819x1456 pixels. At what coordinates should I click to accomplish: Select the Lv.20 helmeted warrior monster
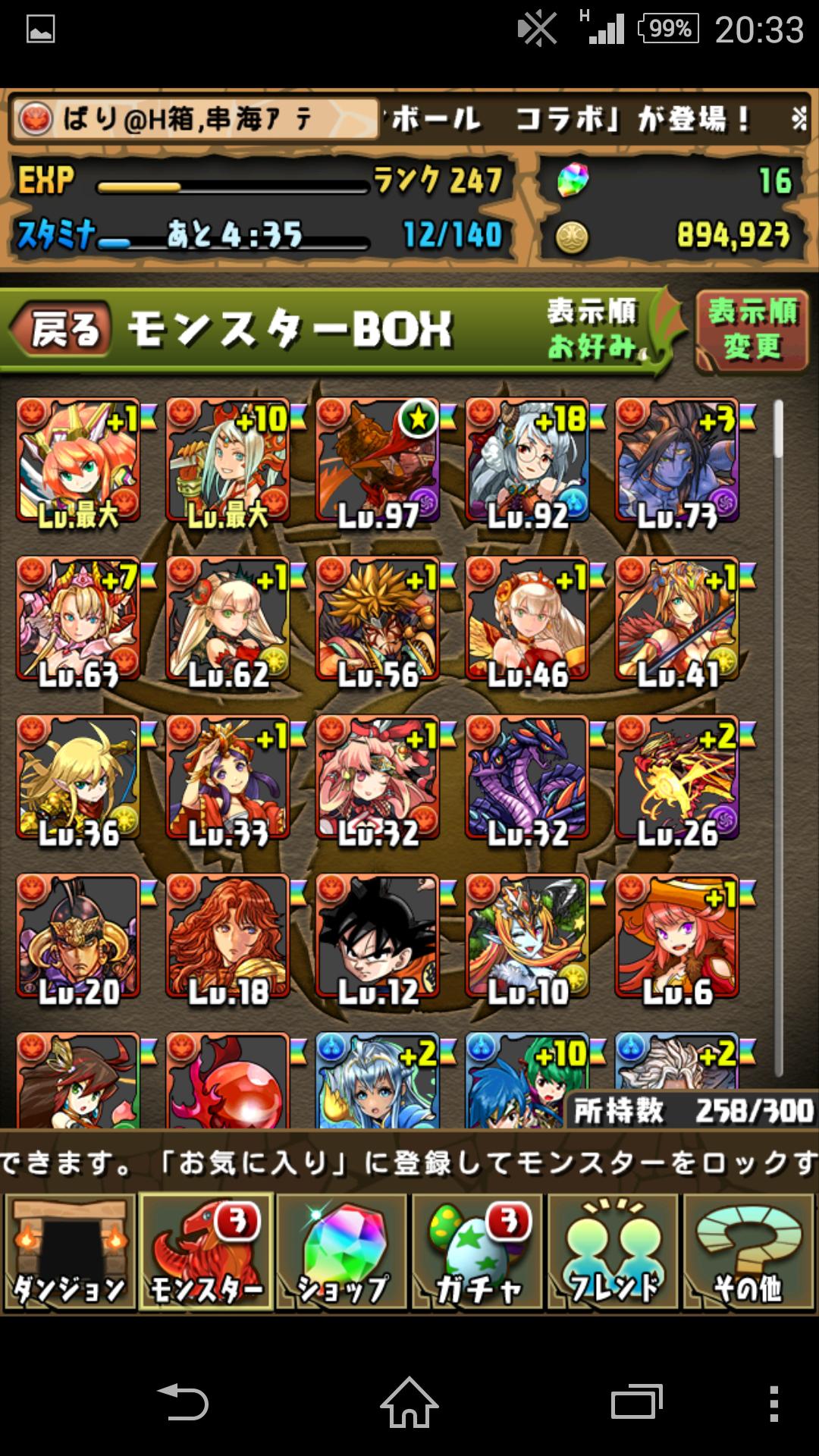point(78,938)
